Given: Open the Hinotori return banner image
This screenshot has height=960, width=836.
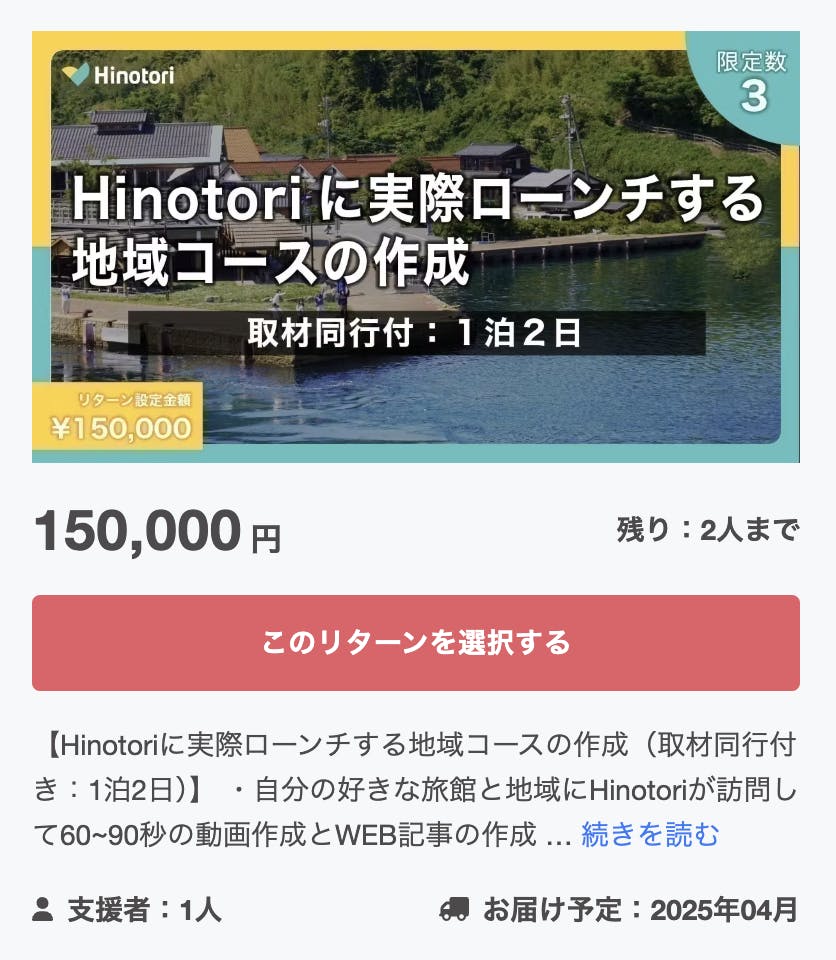Looking at the screenshot, I should click(416, 247).
